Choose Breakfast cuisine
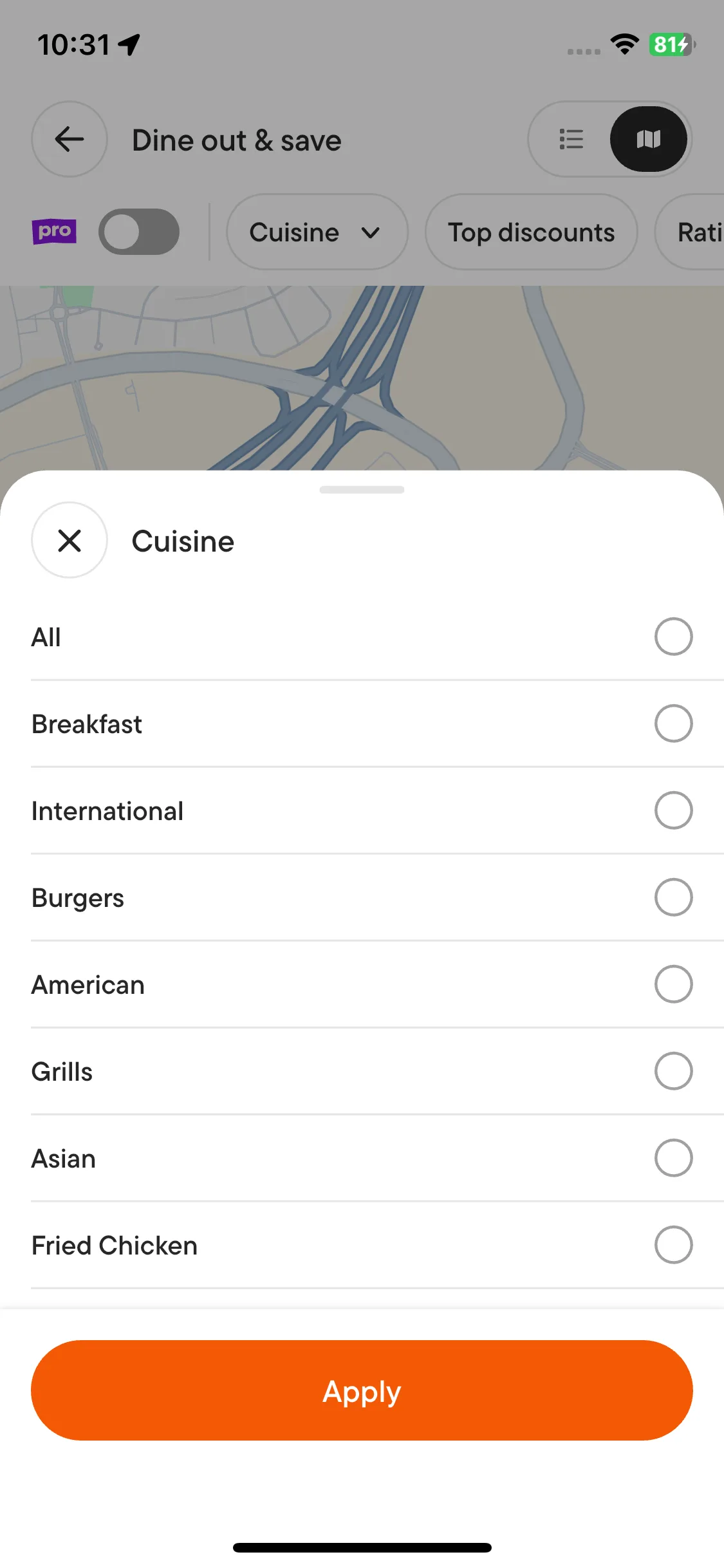Viewport: 724px width, 1568px height. tap(673, 723)
